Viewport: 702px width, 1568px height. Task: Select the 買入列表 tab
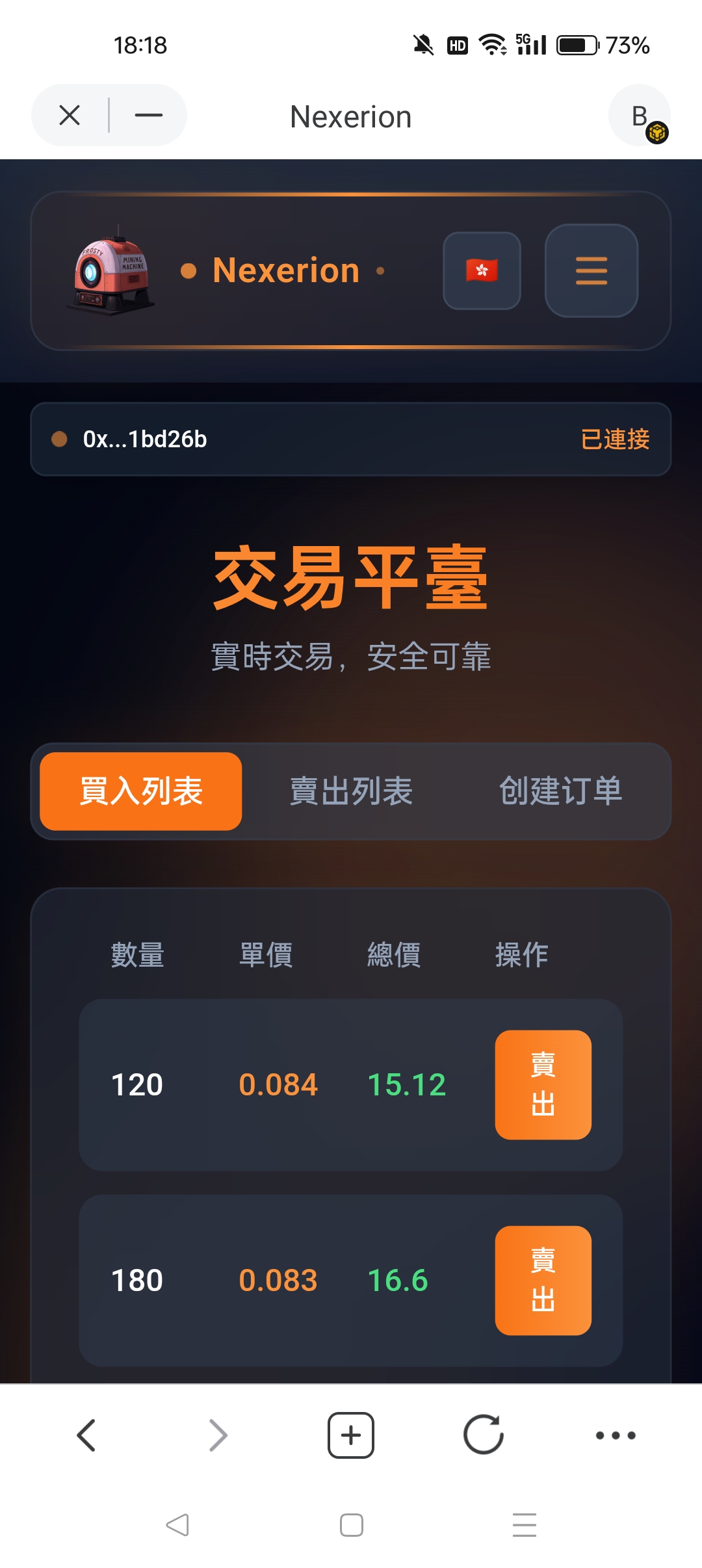pyautogui.click(x=141, y=791)
